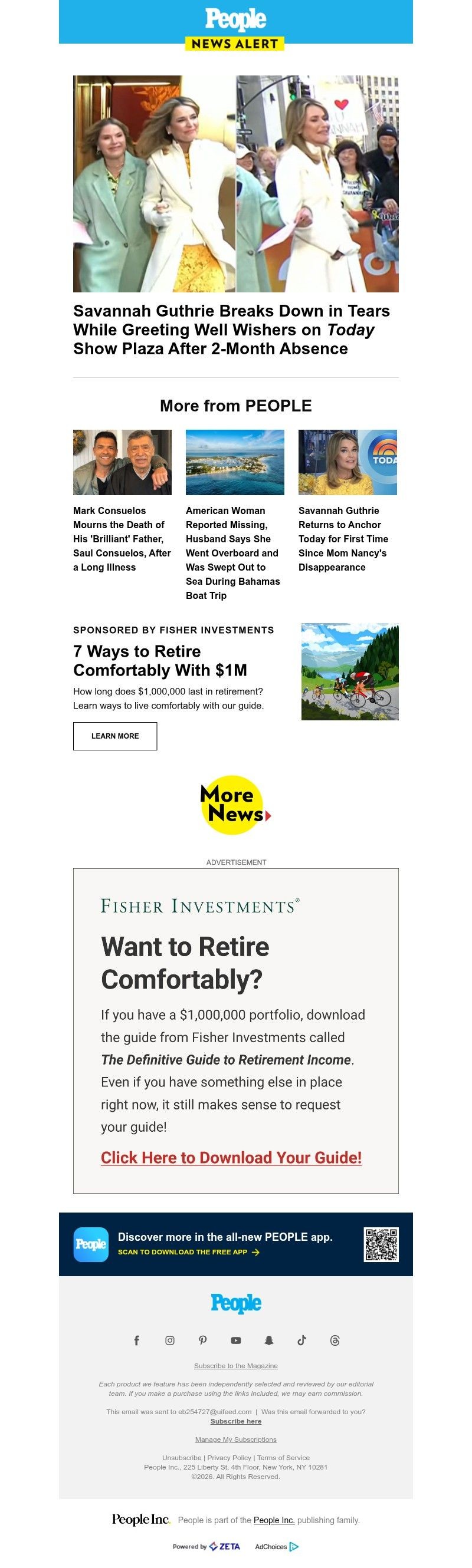This screenshot has height=1568, width=472.
Task: Tap the Subscribe here link
Action: [x=235, y=1421]
